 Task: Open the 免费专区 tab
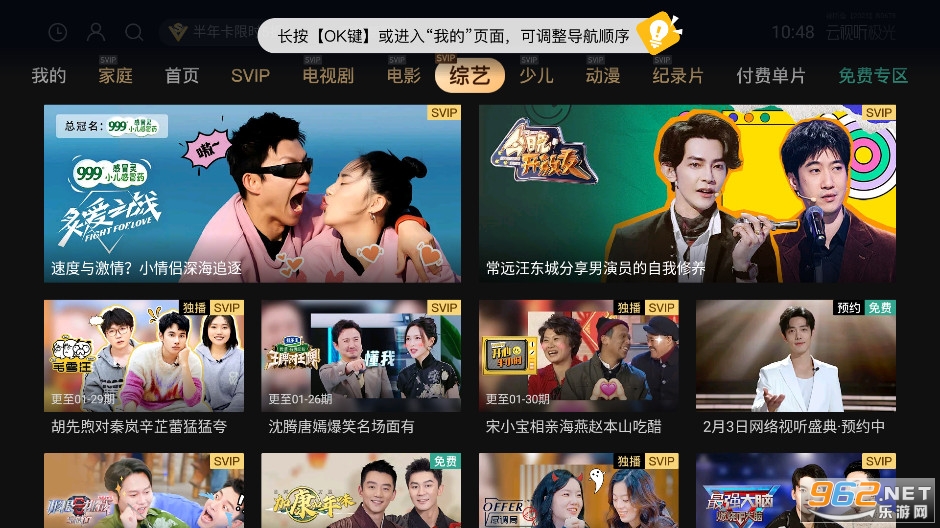pos(873,76)
